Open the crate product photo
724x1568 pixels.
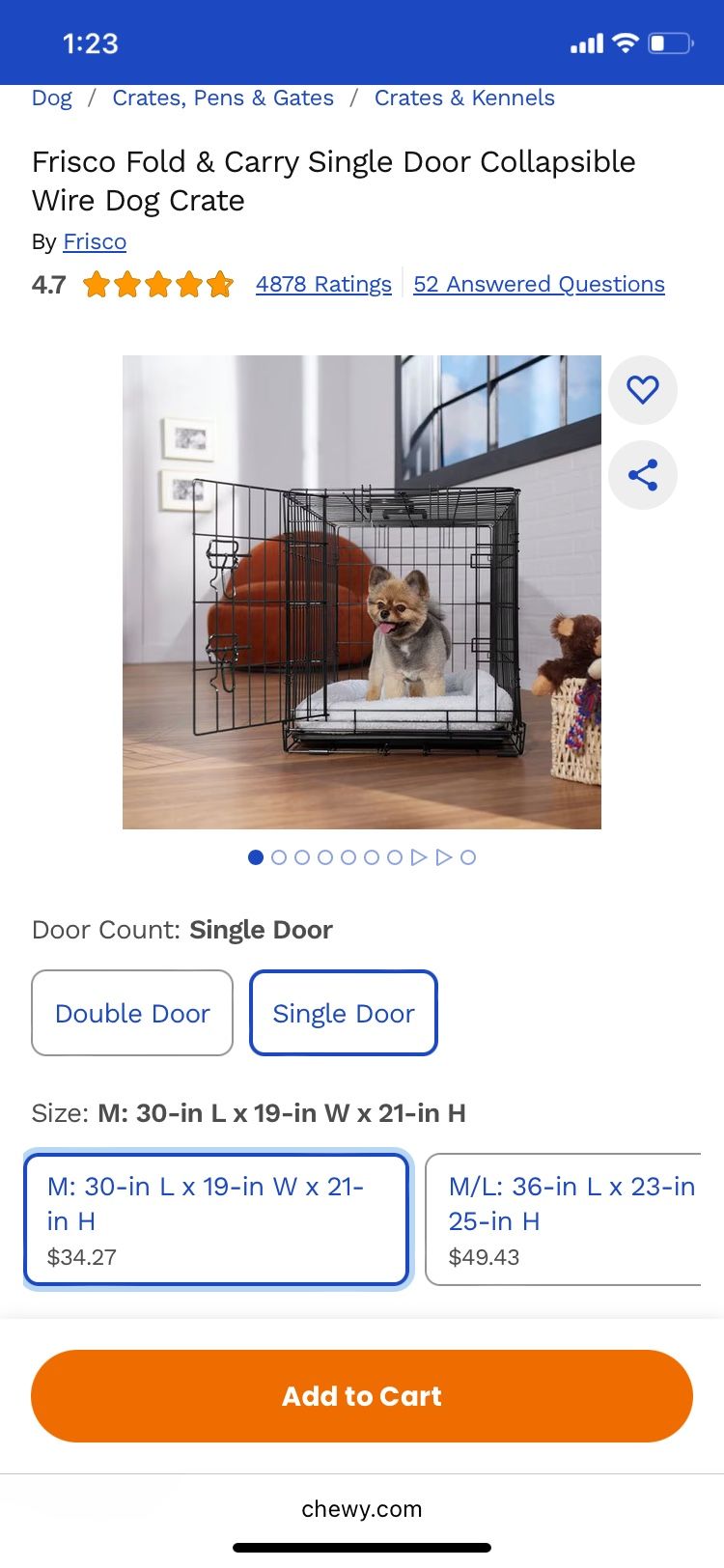[362, 592]
